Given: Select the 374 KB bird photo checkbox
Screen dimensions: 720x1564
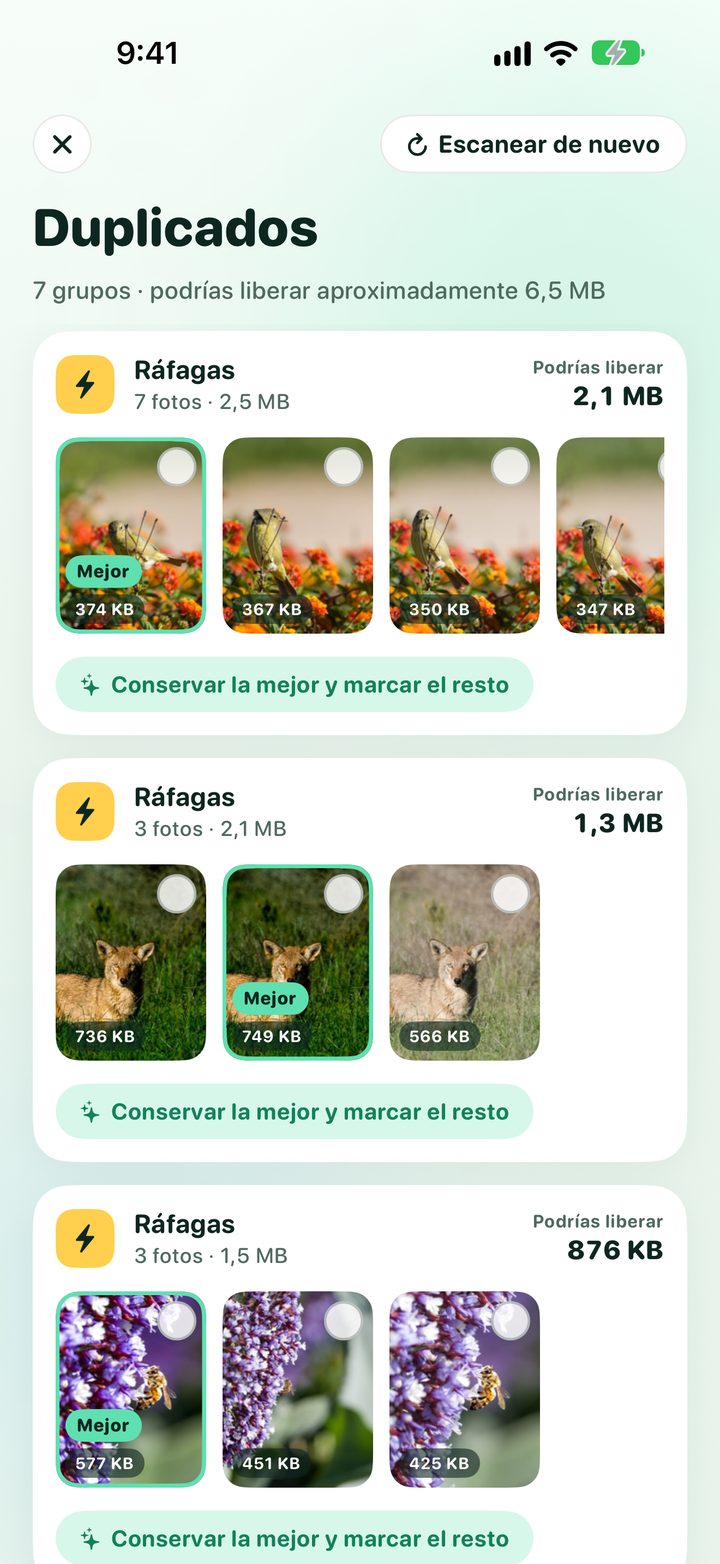Looking at the screenshot, I should (x=177, y=467).
